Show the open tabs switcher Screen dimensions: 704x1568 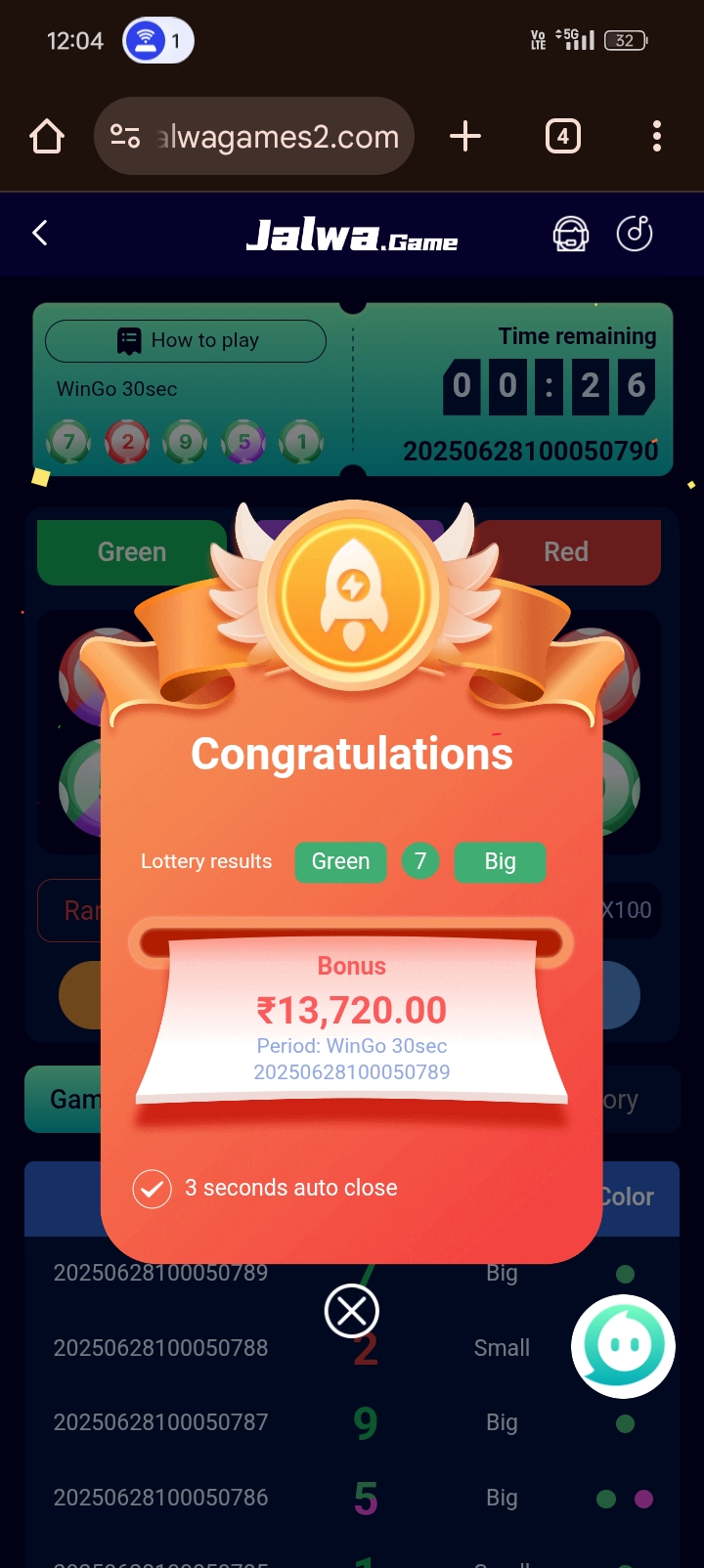[x=562, y=137]
